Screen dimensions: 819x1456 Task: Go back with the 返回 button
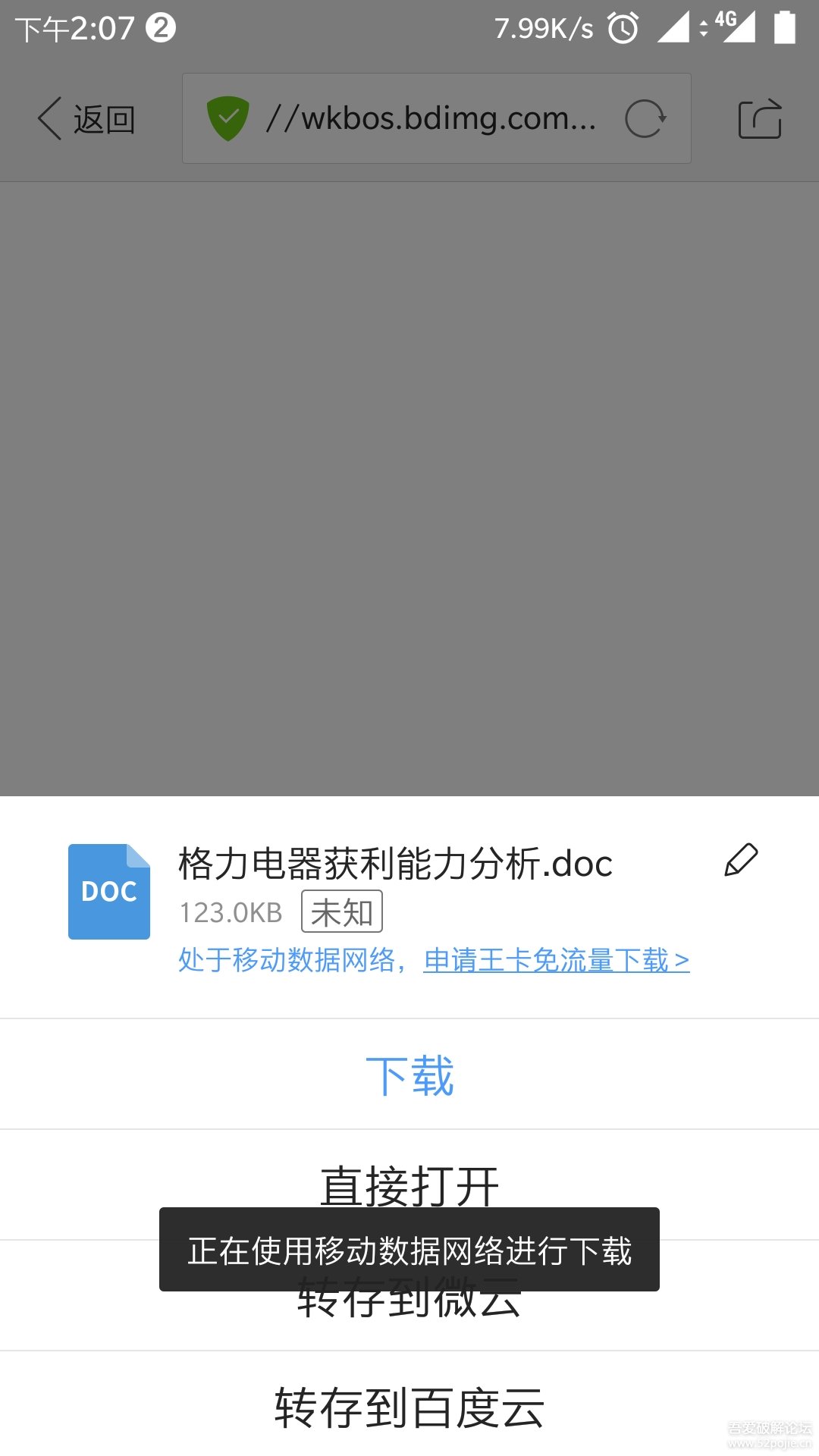[87, 119]
